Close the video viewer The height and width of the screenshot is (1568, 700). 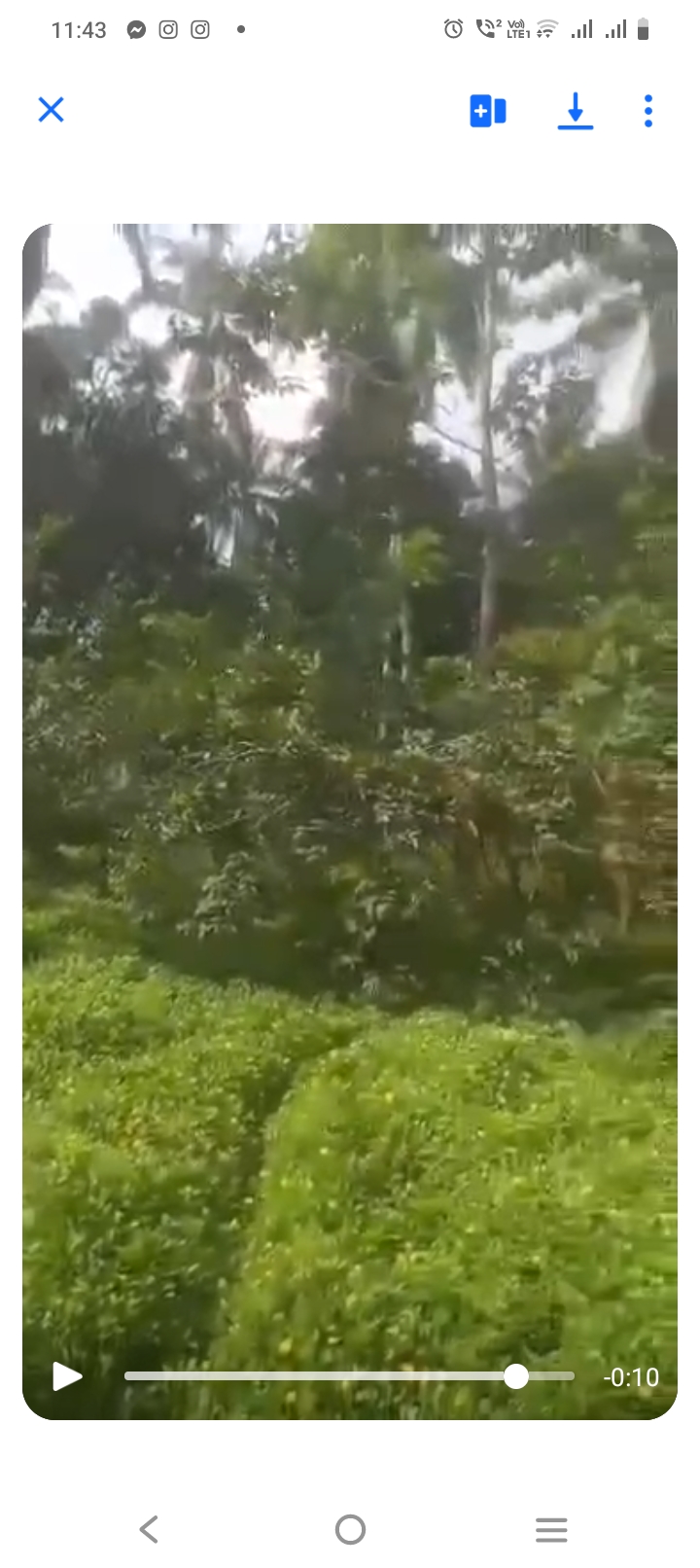[x=51, y=109]
